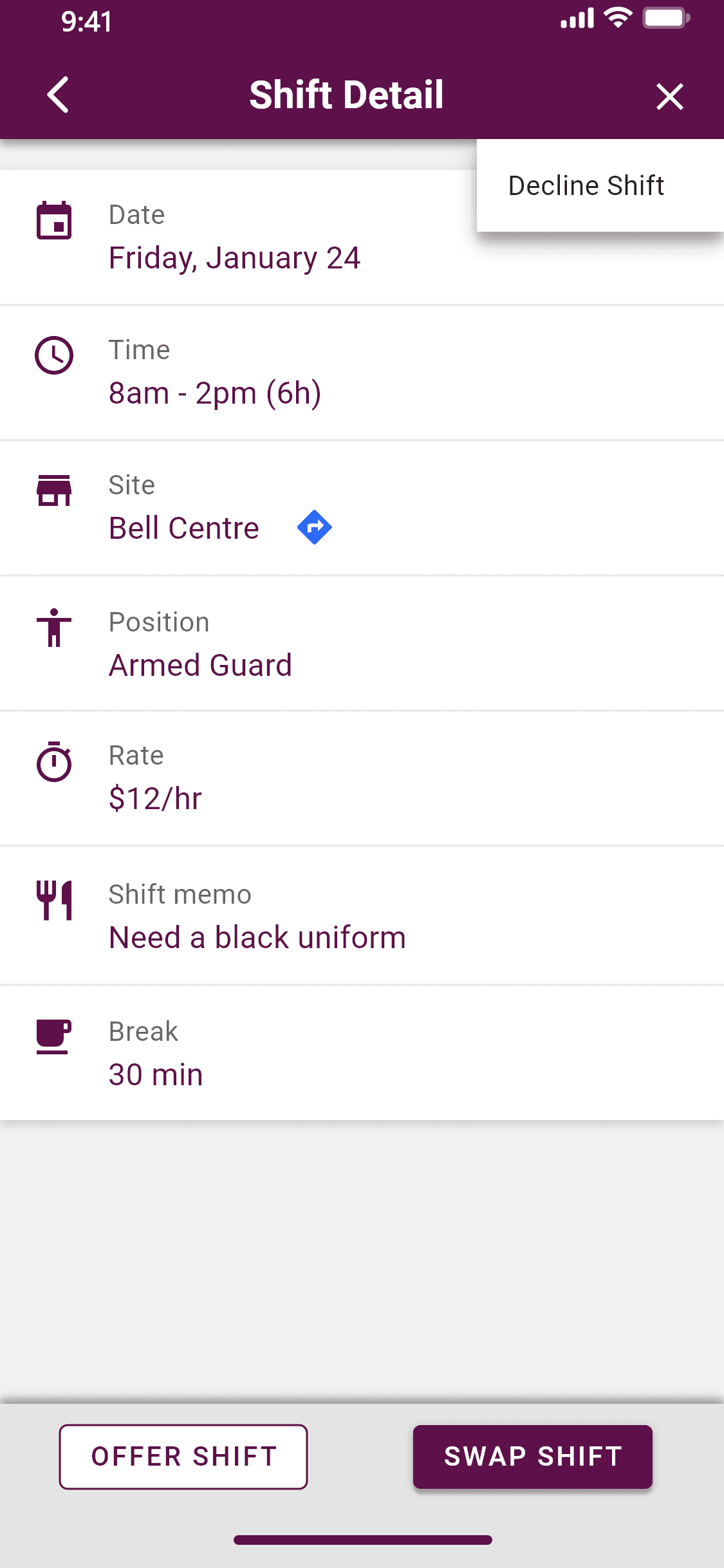The height and width of the screenshot is (1568, 724).
Task: Tap the shift memo text Need a black uniform
Action: (257, 937)
